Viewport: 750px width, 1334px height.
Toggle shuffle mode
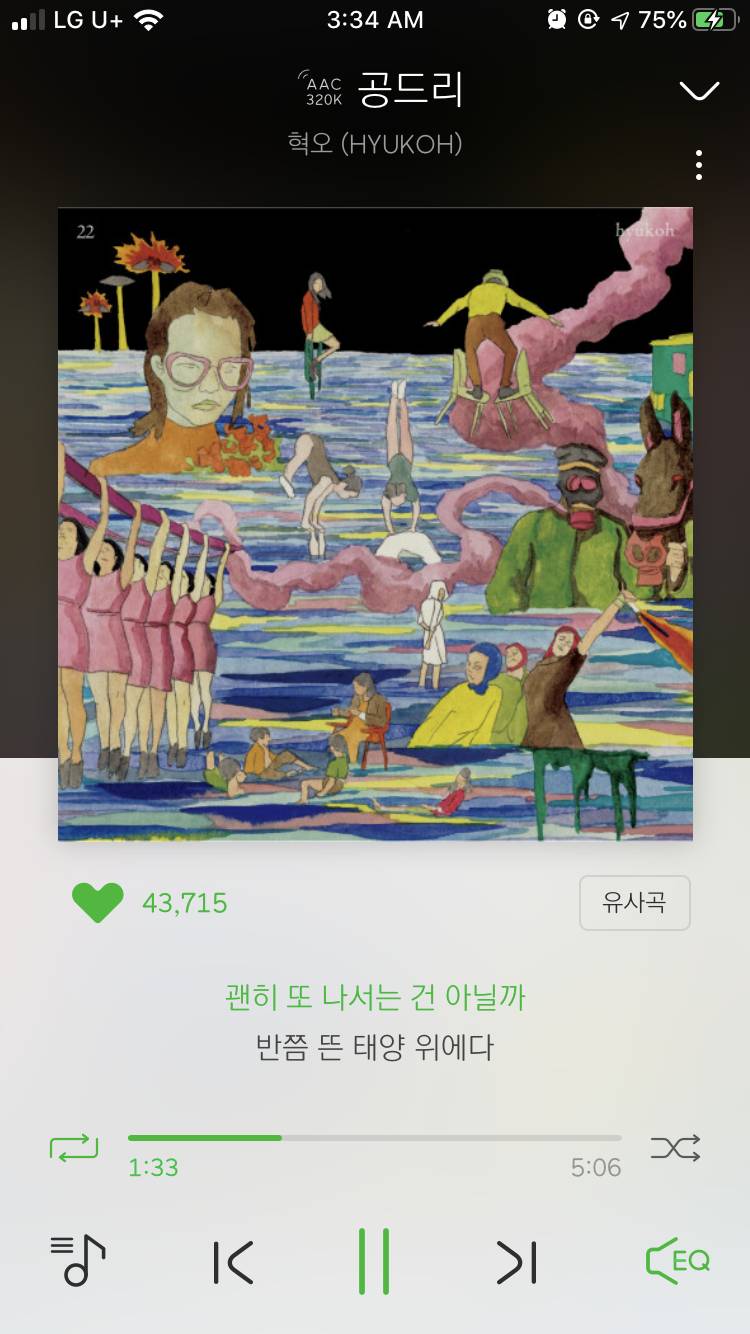pos(676,1147)
